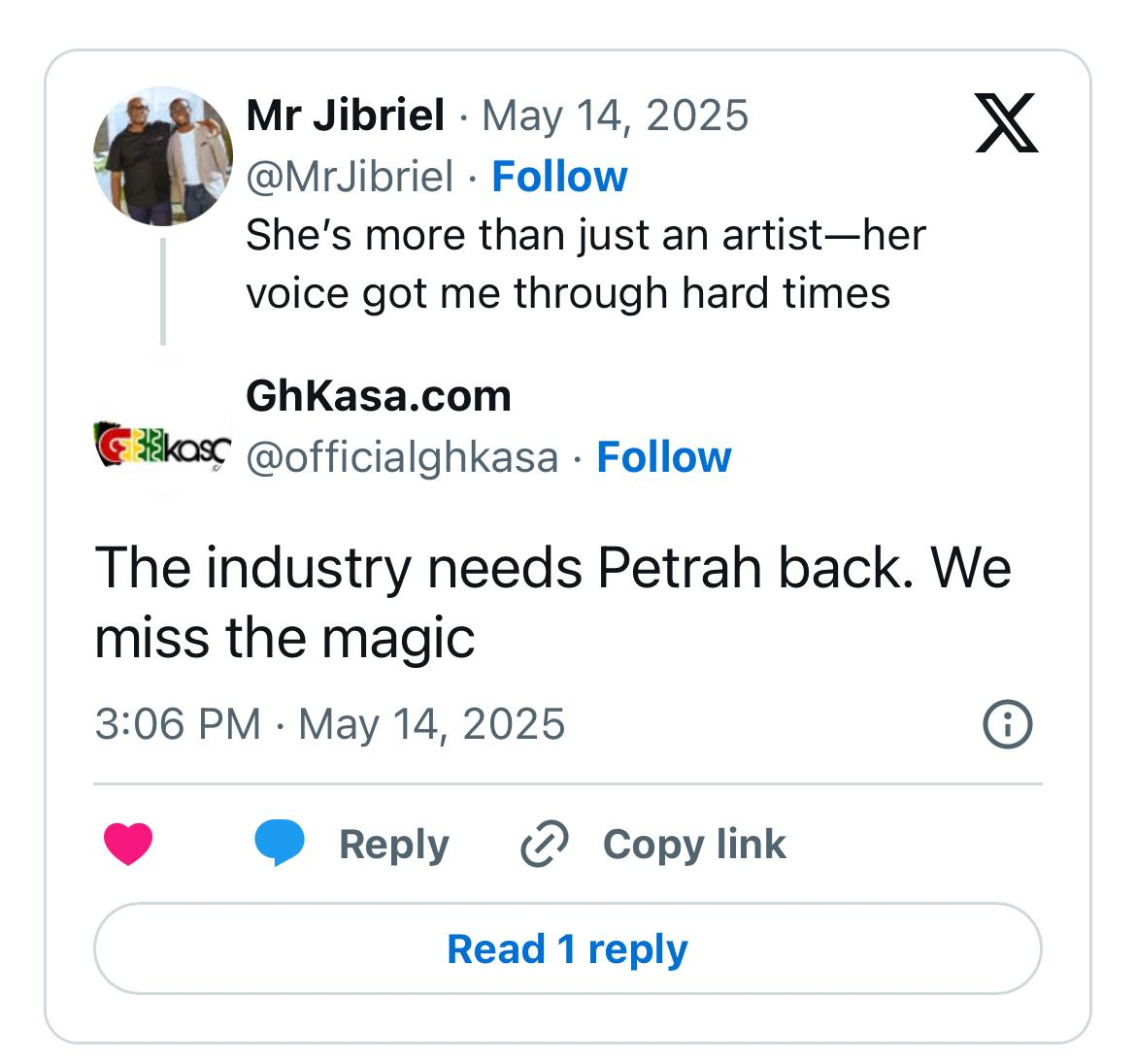
Task: Open the tweet info icon
Action: 1008,724
